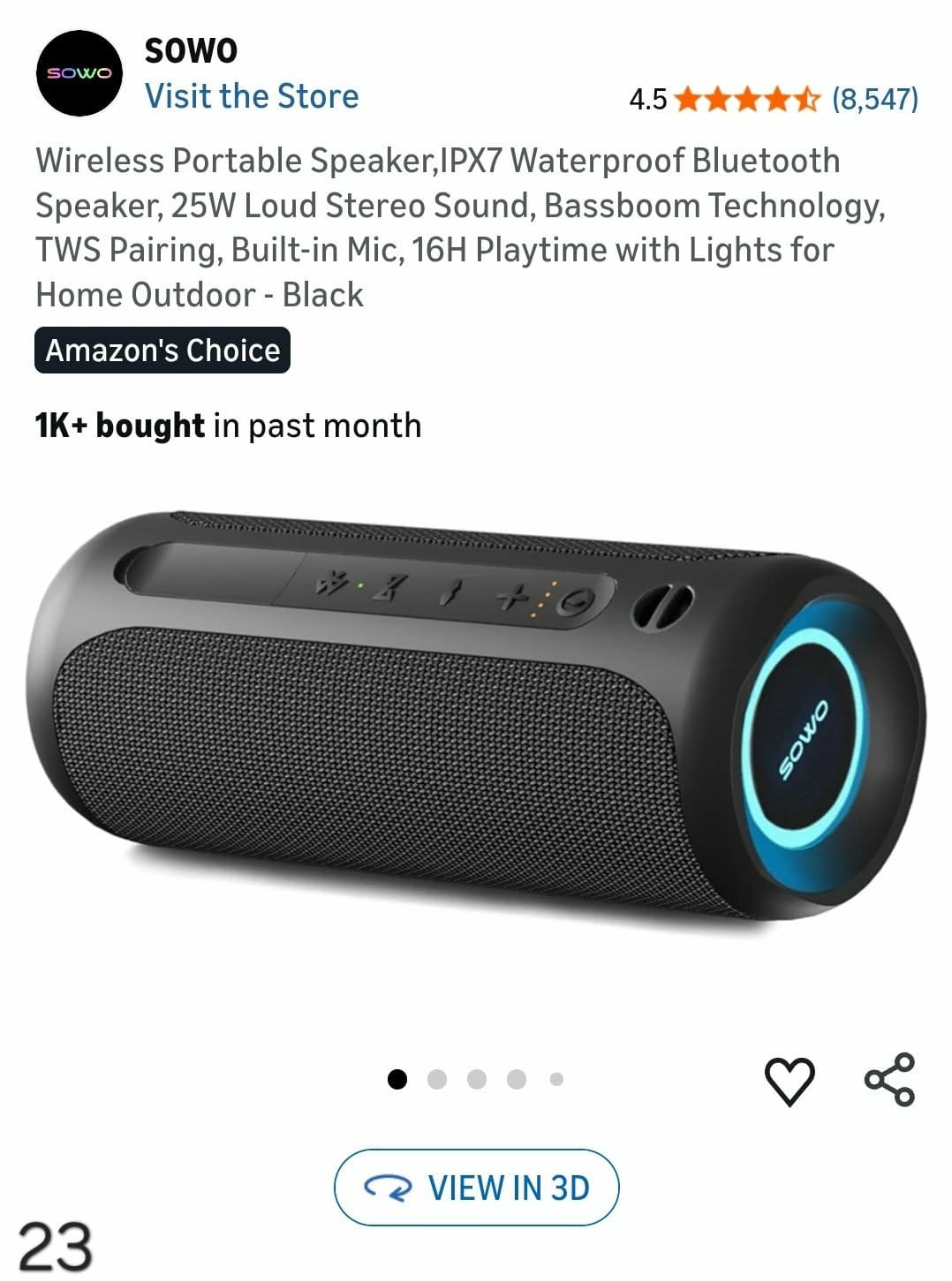Open the 8,547 customer ratings
Image resolution: width=952 pixels, height=1282 pixels.
tap(874, 99)
